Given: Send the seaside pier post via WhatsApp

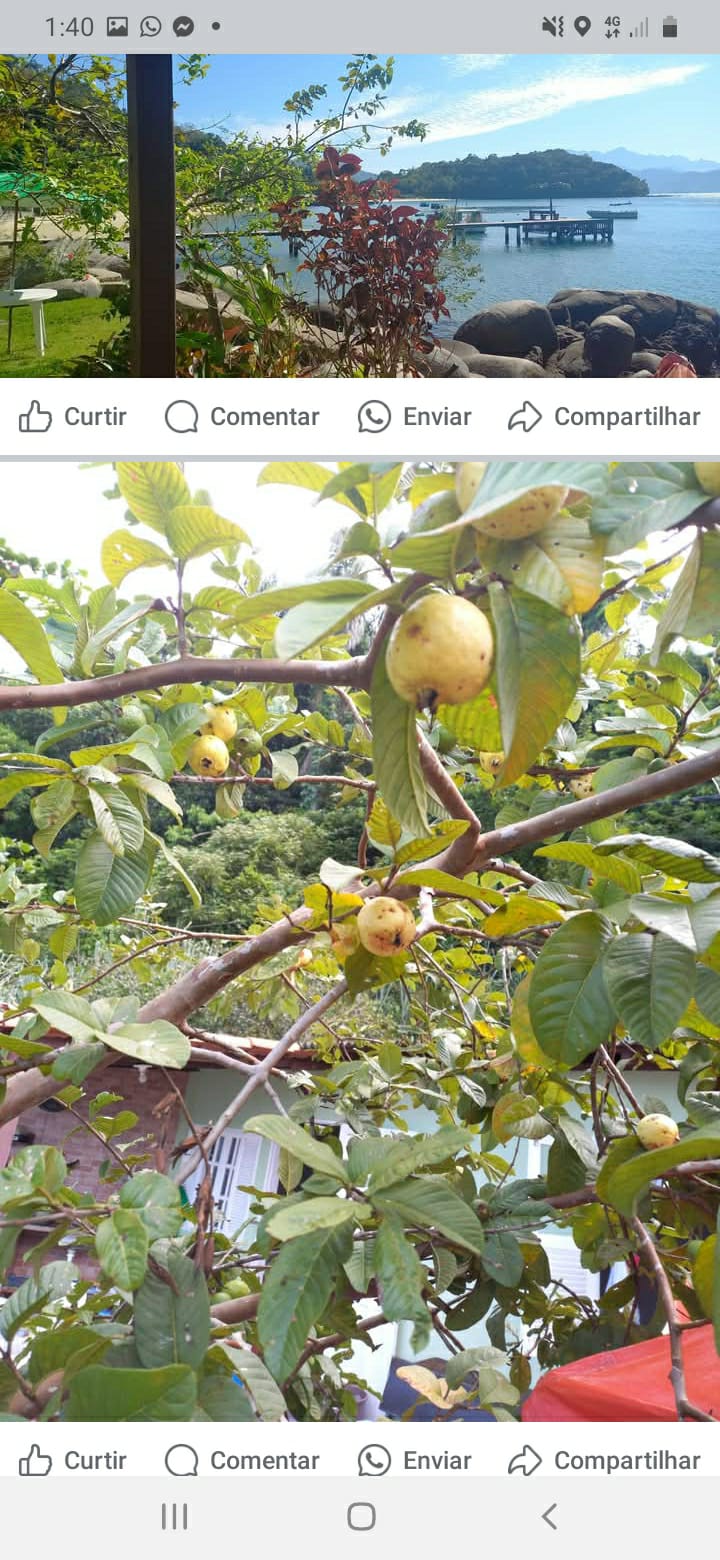Looking at the screenshot, I should pyautogui.click(x=414, y=417).
